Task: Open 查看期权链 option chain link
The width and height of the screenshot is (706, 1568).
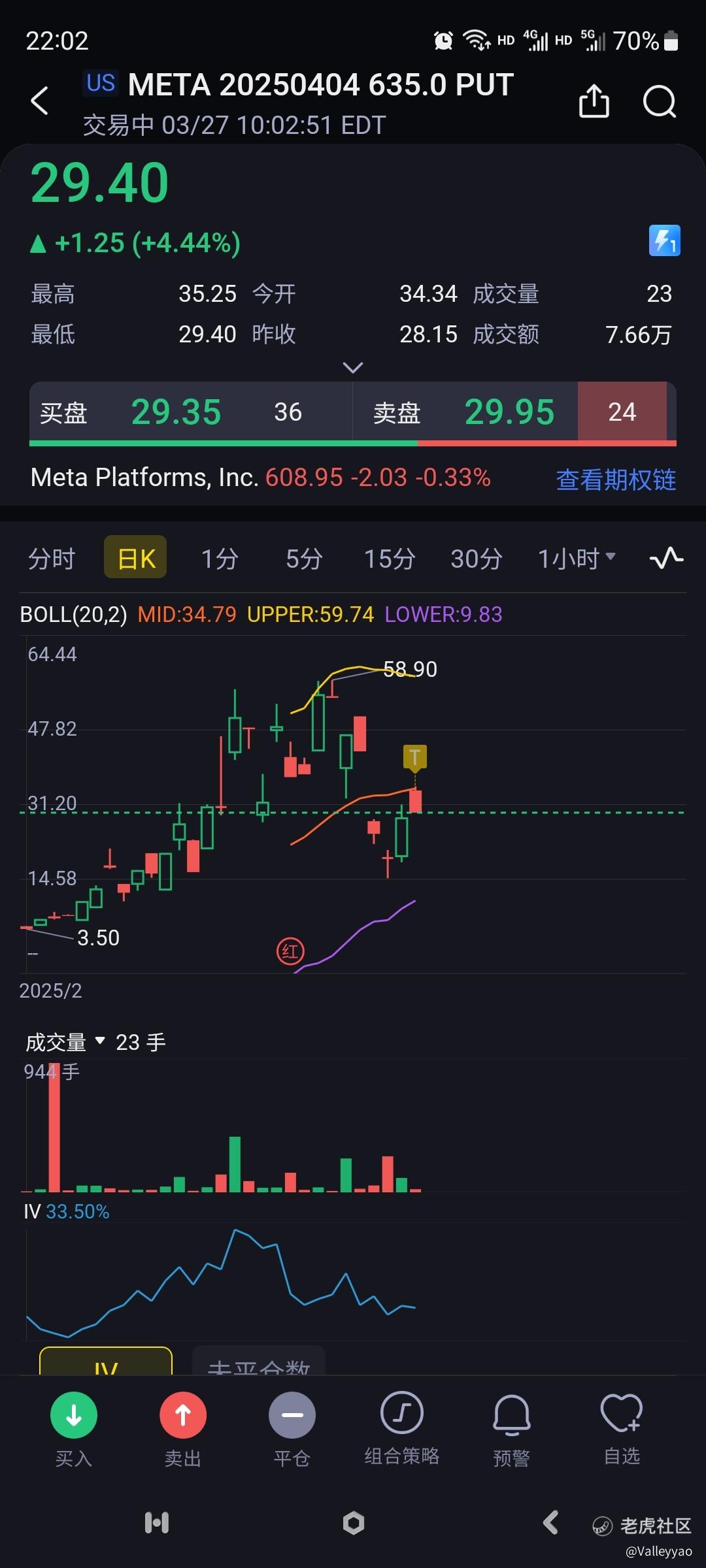Action: point(615,480)
